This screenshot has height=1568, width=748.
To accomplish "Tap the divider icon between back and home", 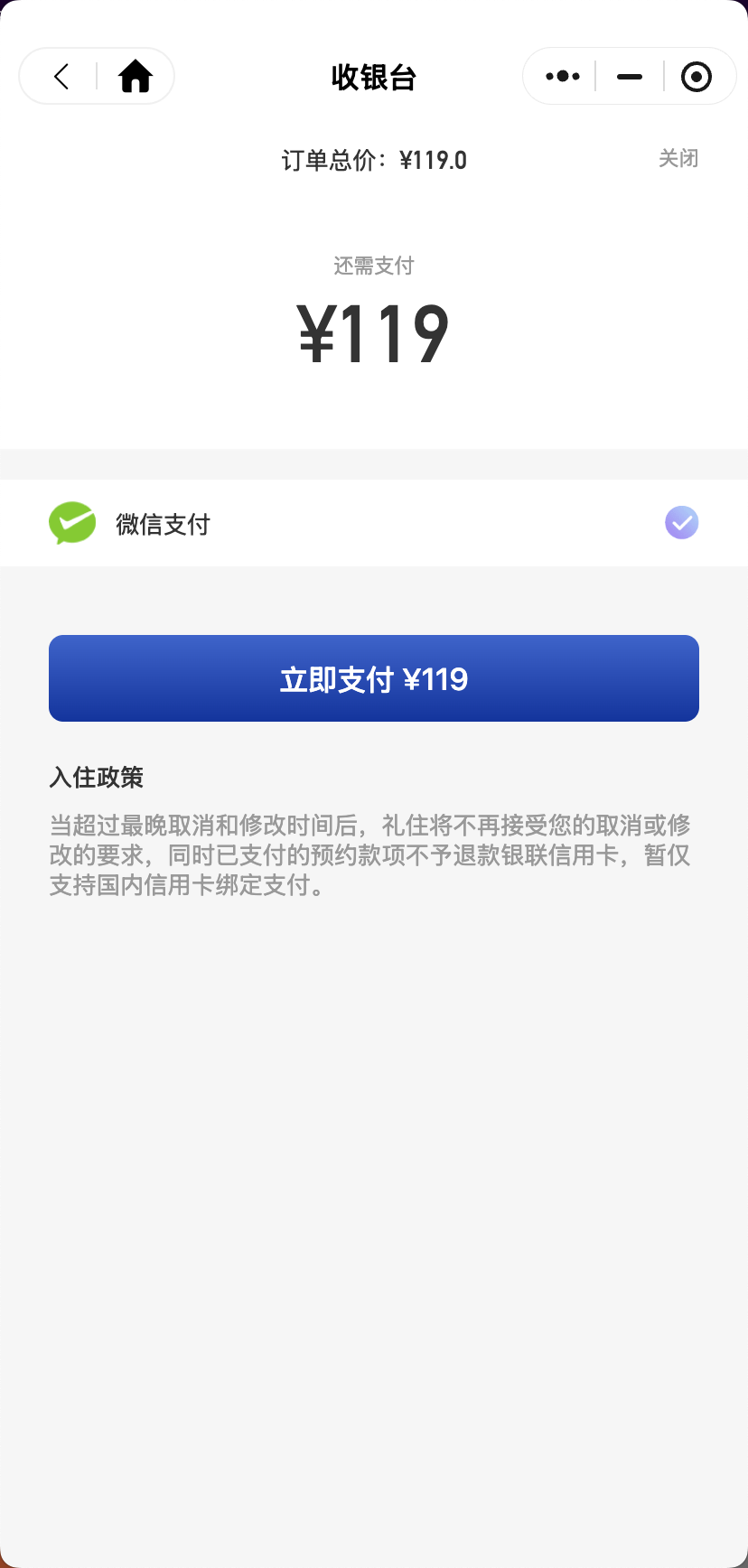I will pos(97,77).
